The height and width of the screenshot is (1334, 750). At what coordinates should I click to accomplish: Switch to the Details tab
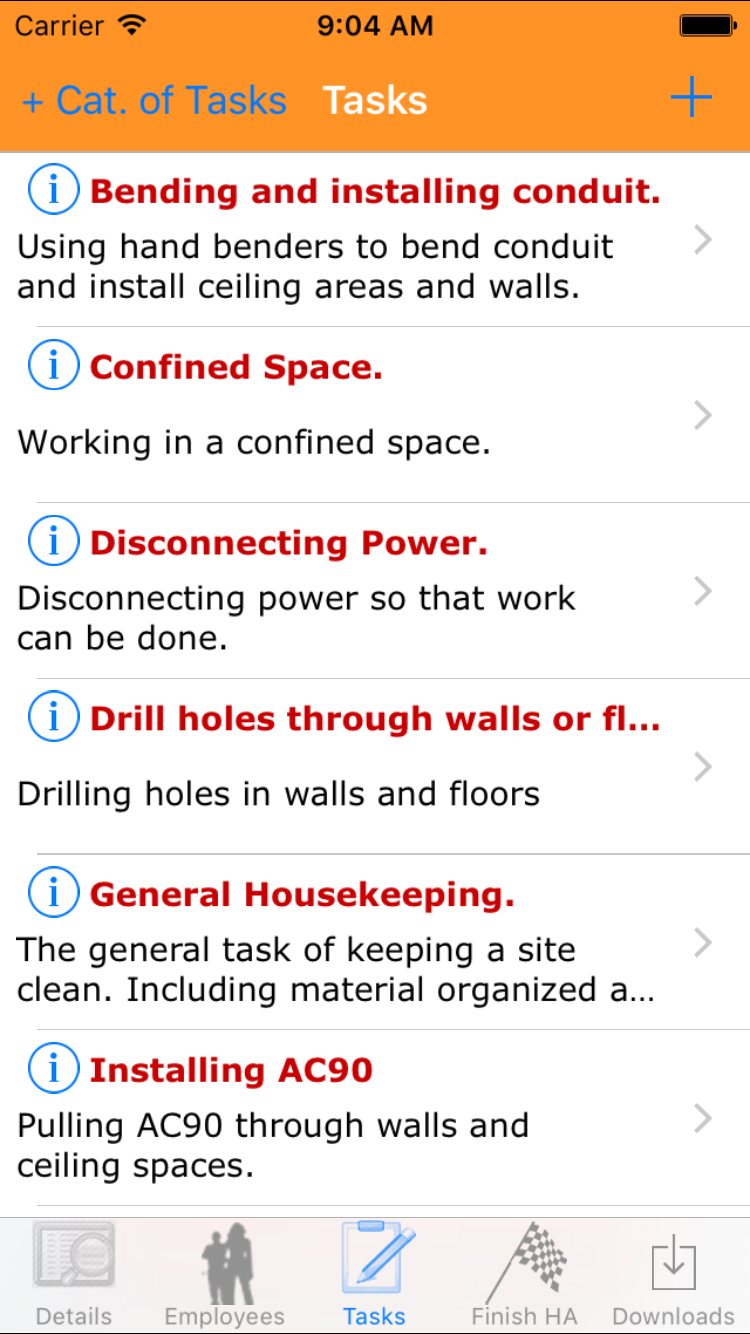coord(74,1275)
